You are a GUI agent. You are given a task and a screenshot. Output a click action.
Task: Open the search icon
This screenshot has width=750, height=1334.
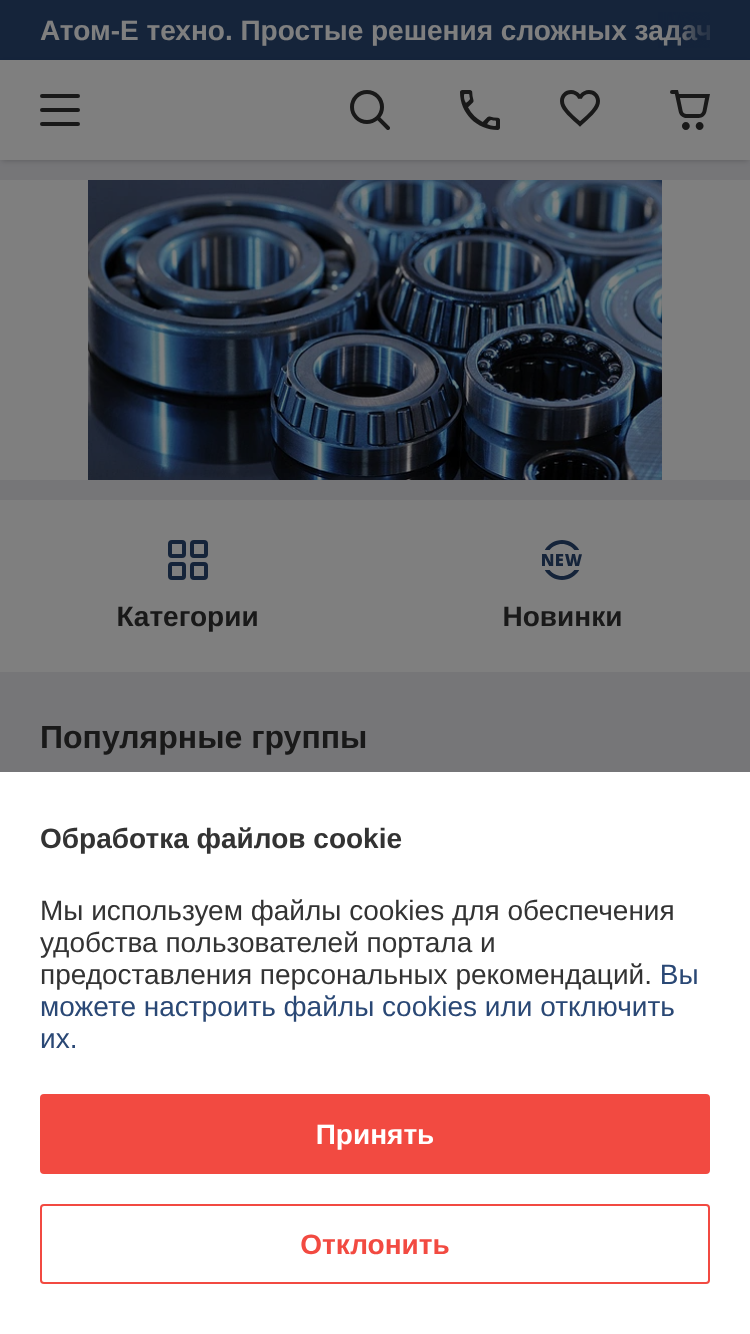[370, 110]
